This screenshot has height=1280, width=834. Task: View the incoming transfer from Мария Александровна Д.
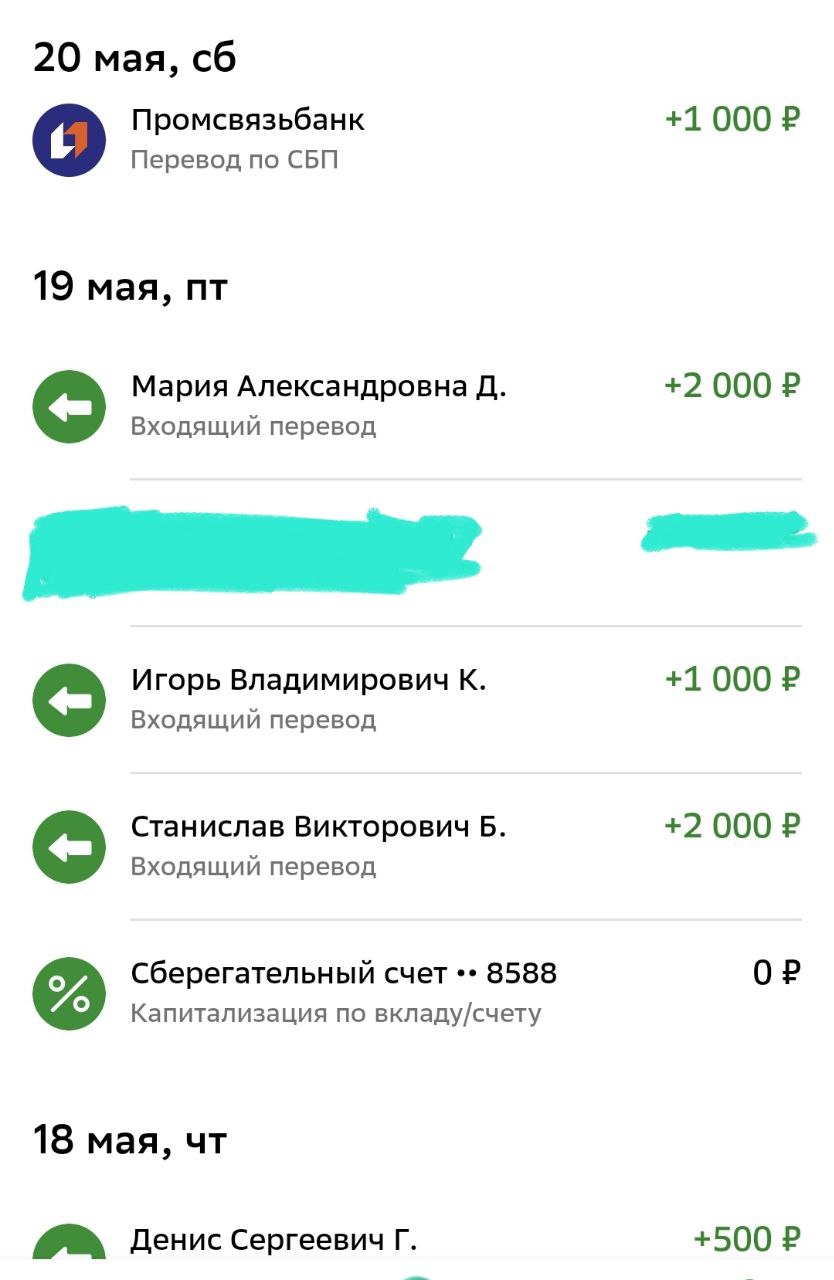click(416, 405)
